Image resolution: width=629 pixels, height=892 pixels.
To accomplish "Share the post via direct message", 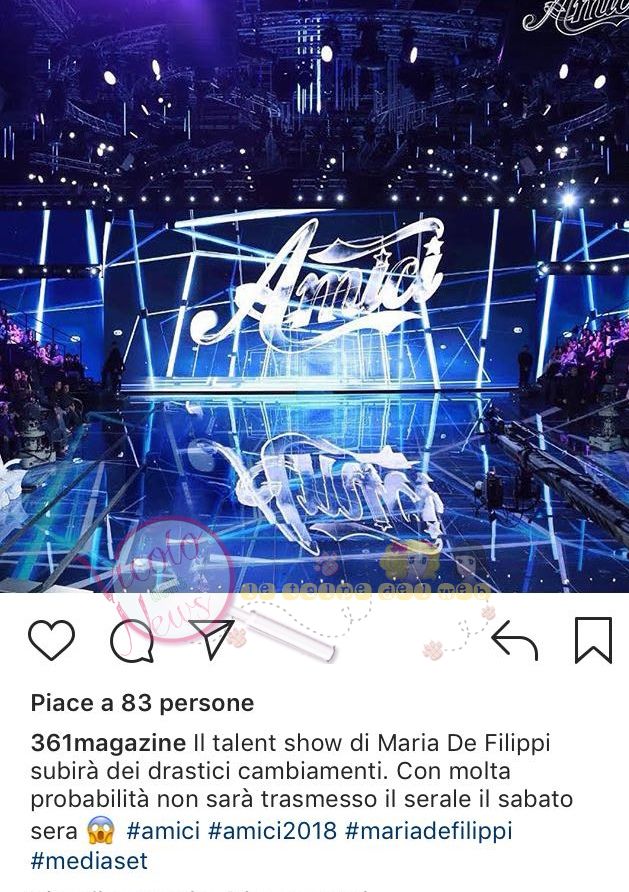I will (x=212, y=640).
